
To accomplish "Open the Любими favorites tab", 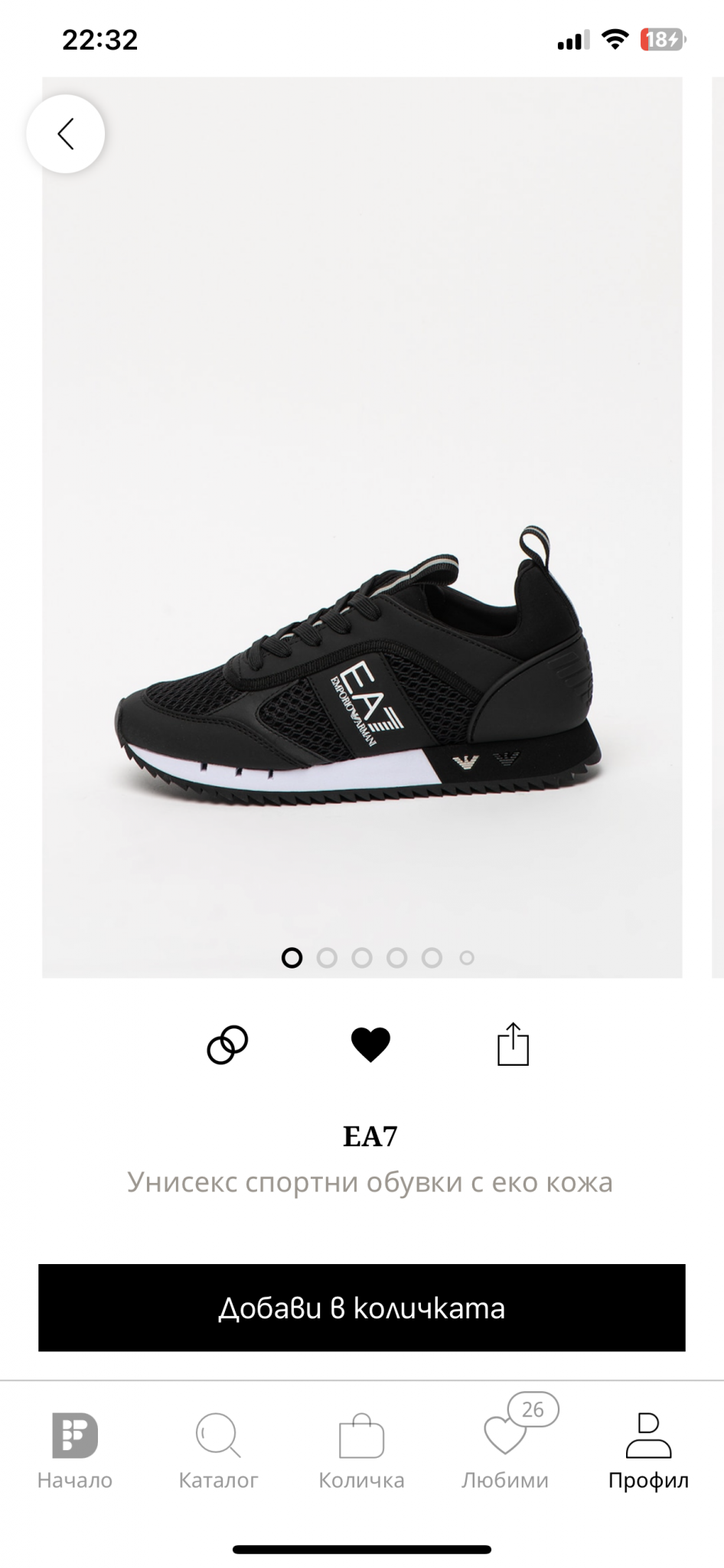I will pos(505,1450).
